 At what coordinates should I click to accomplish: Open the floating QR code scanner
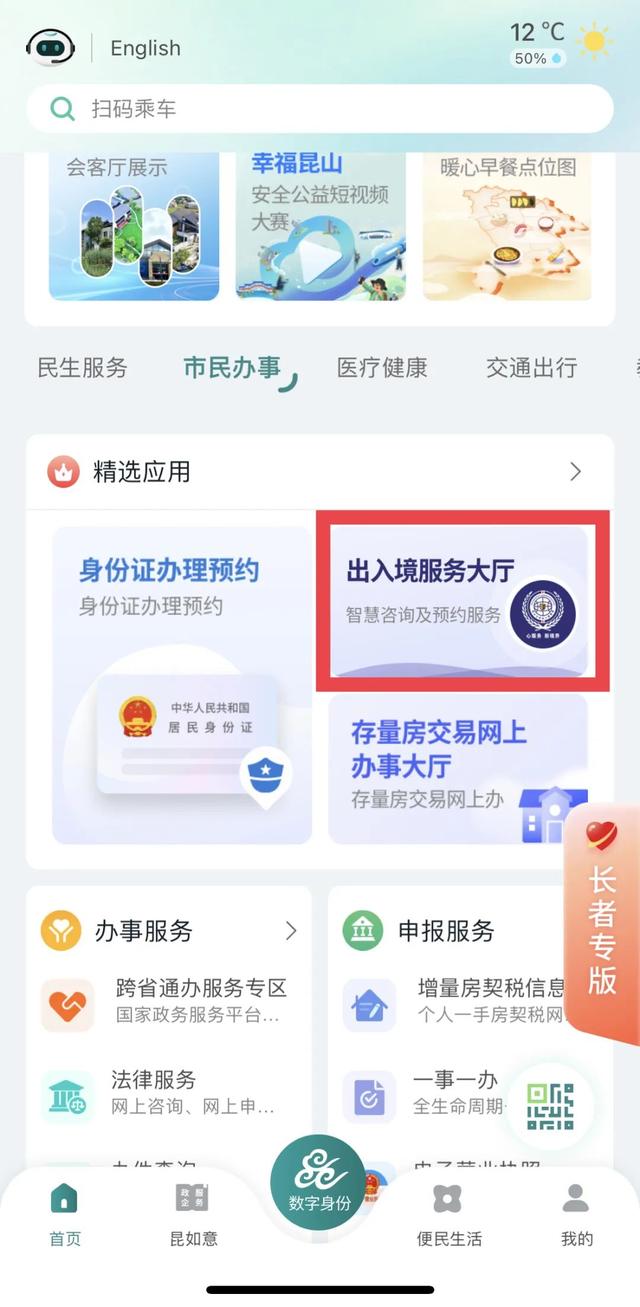coord(550,1107)
